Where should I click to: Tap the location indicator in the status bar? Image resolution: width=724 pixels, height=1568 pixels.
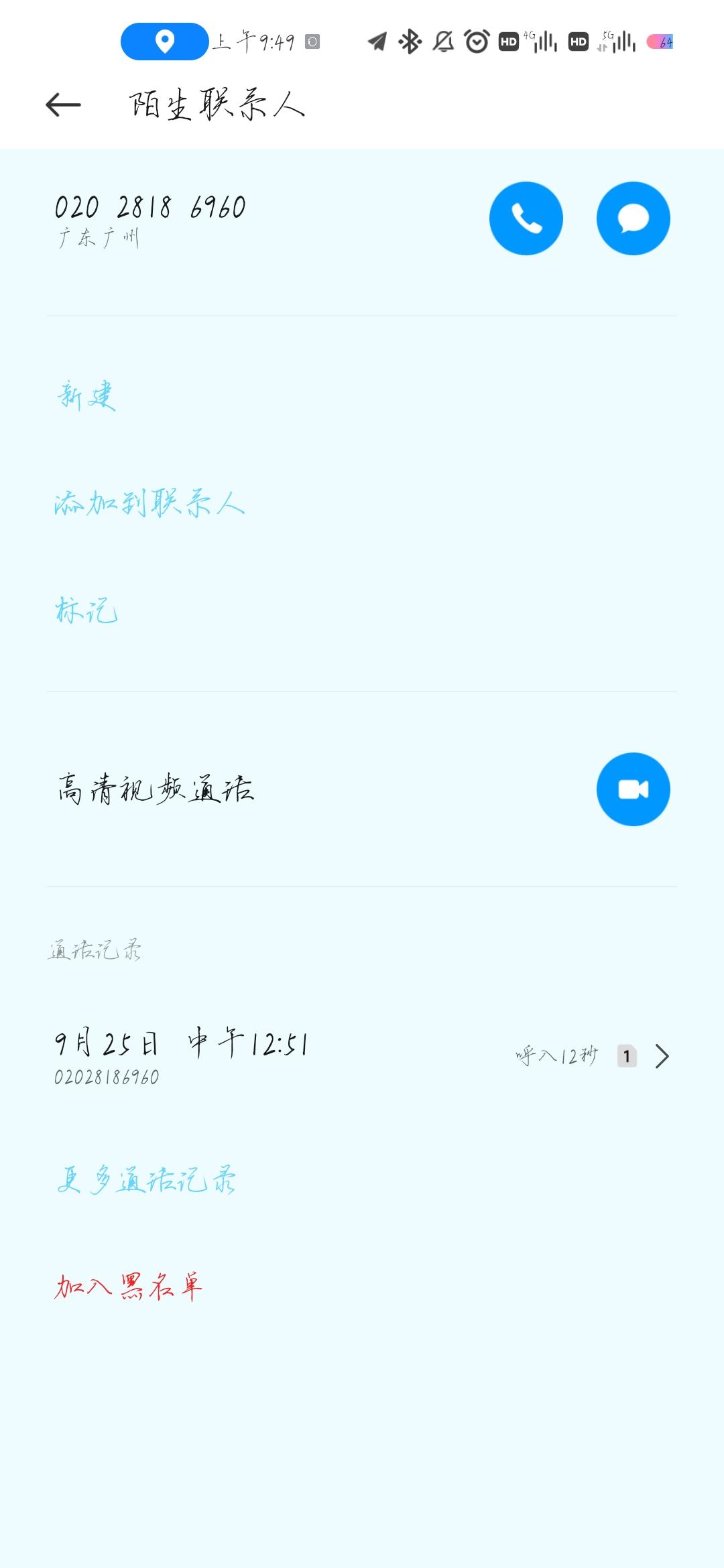(163, 42)
